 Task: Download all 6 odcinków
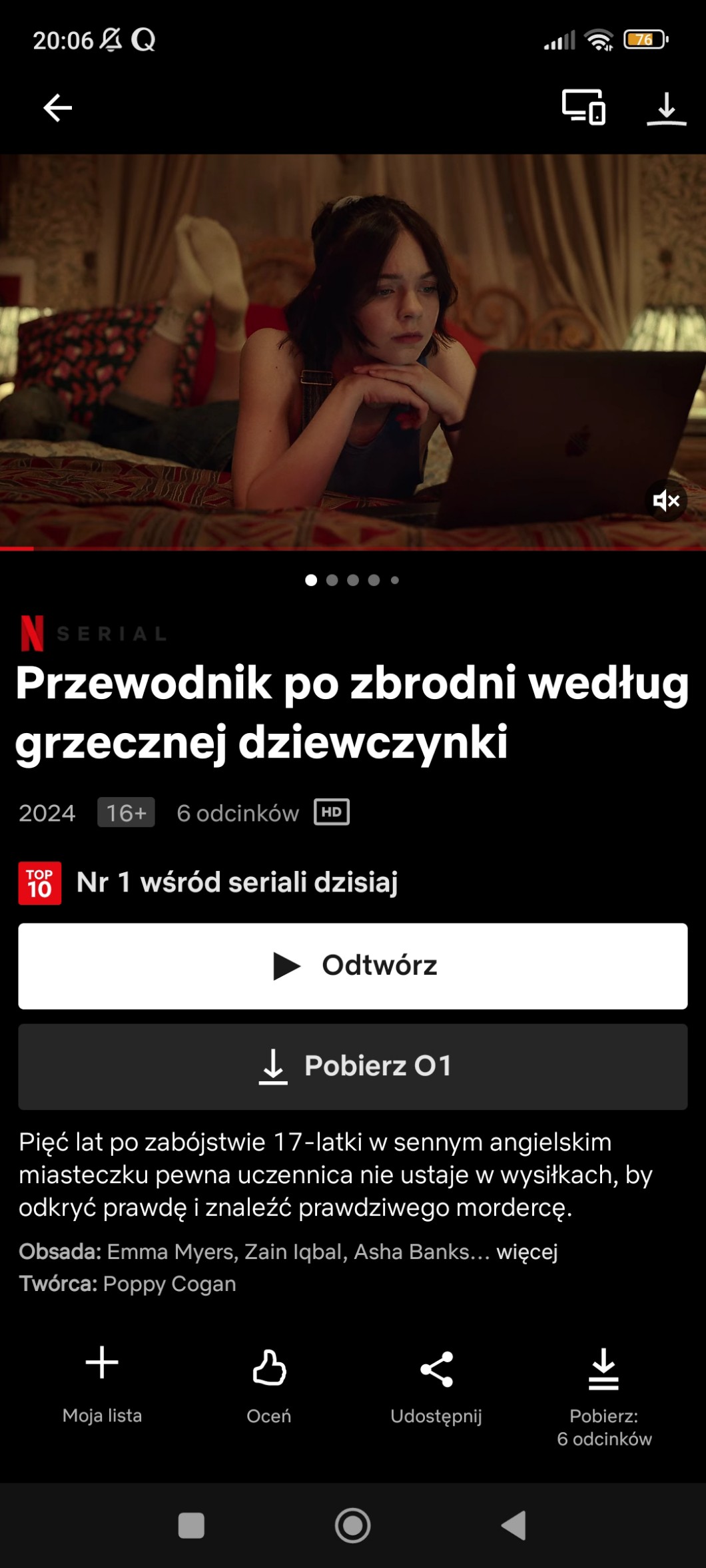click(x=603, y=1390)
